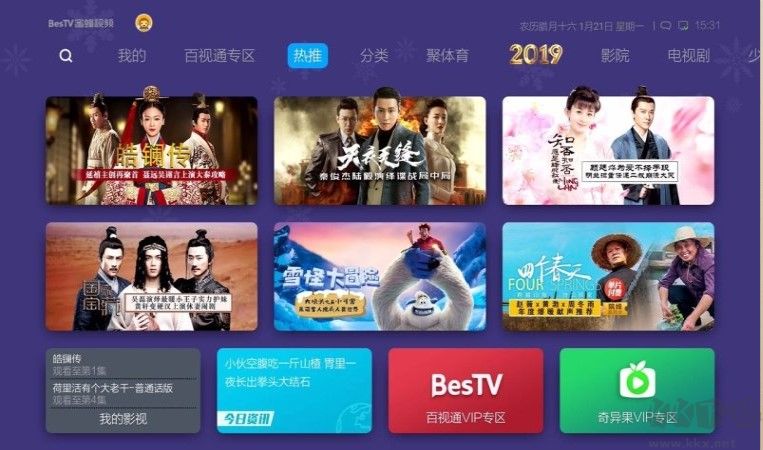
Task: Open the 2019 special tab
Action: [x=536, y=55]
